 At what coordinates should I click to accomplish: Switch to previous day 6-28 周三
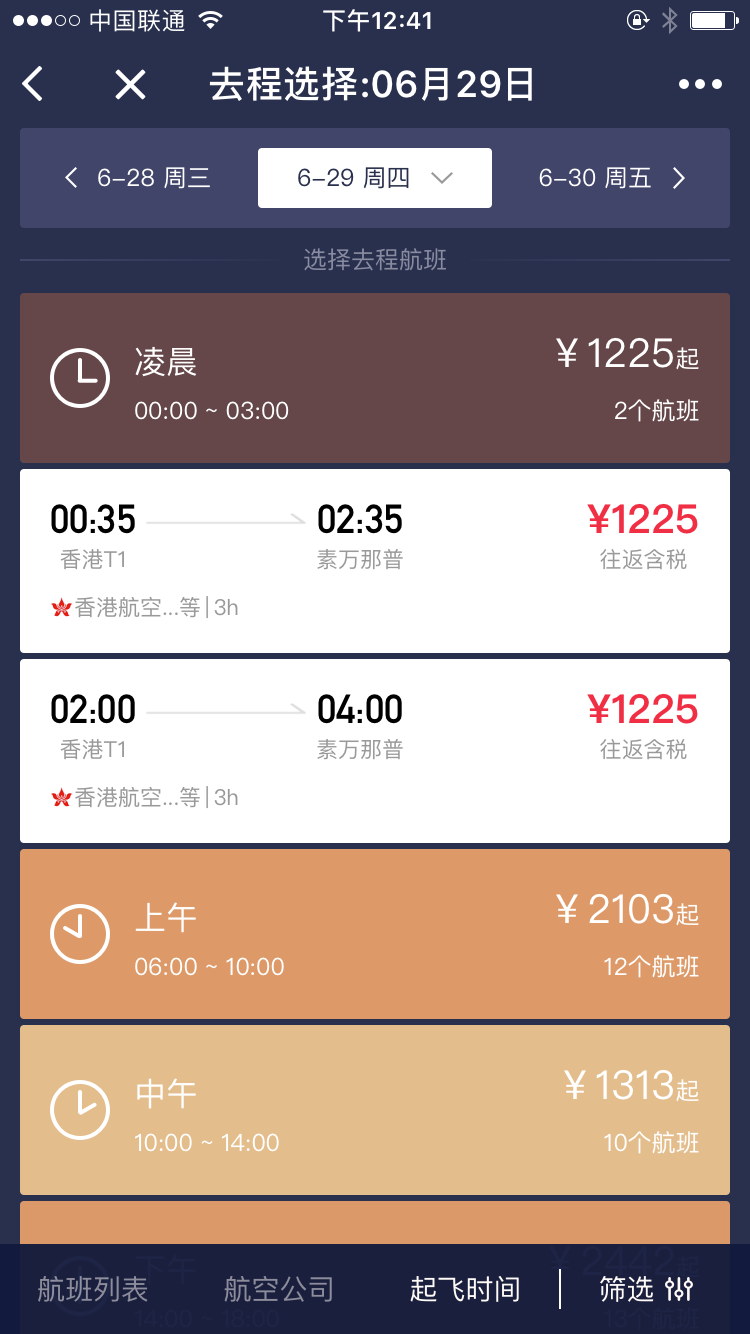click(138, 178)
